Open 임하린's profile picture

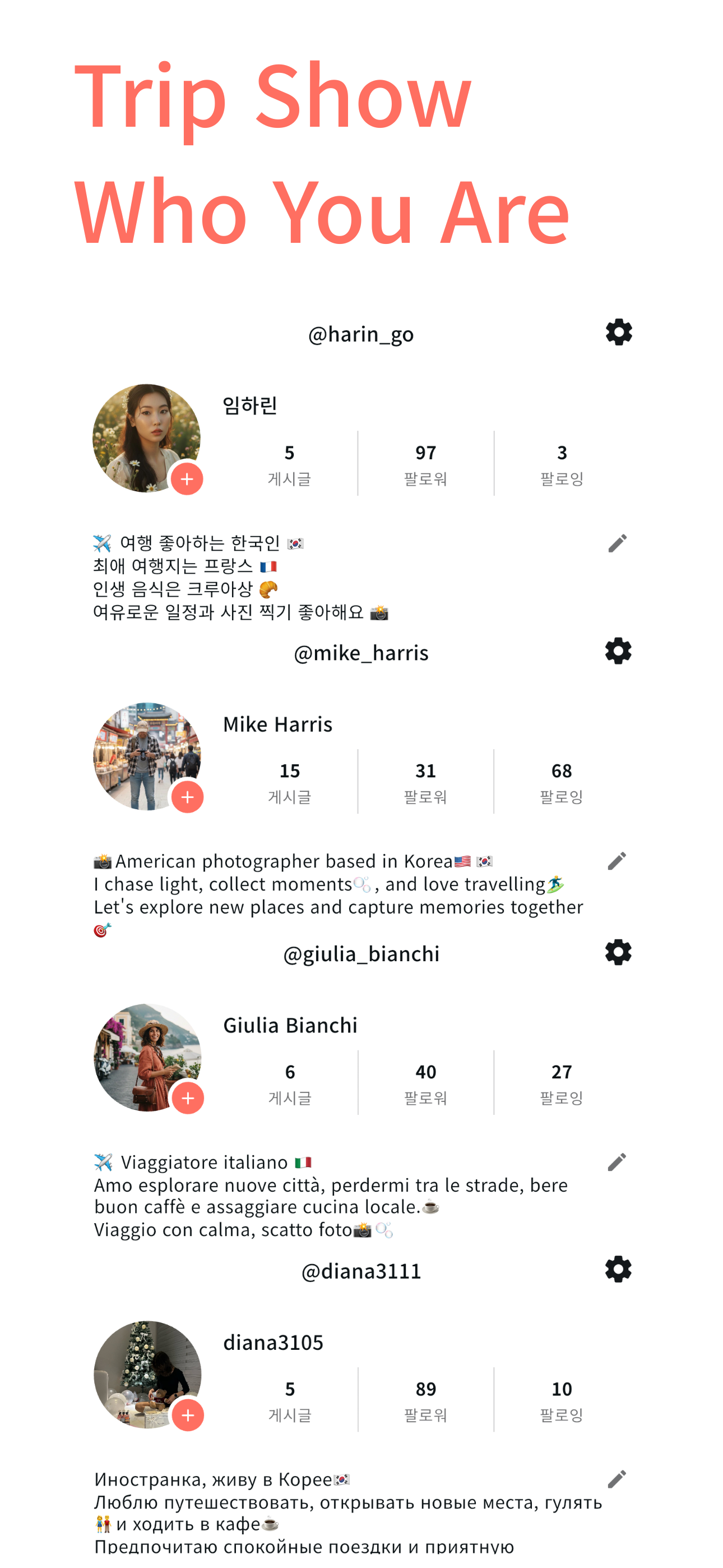point(146,437)
